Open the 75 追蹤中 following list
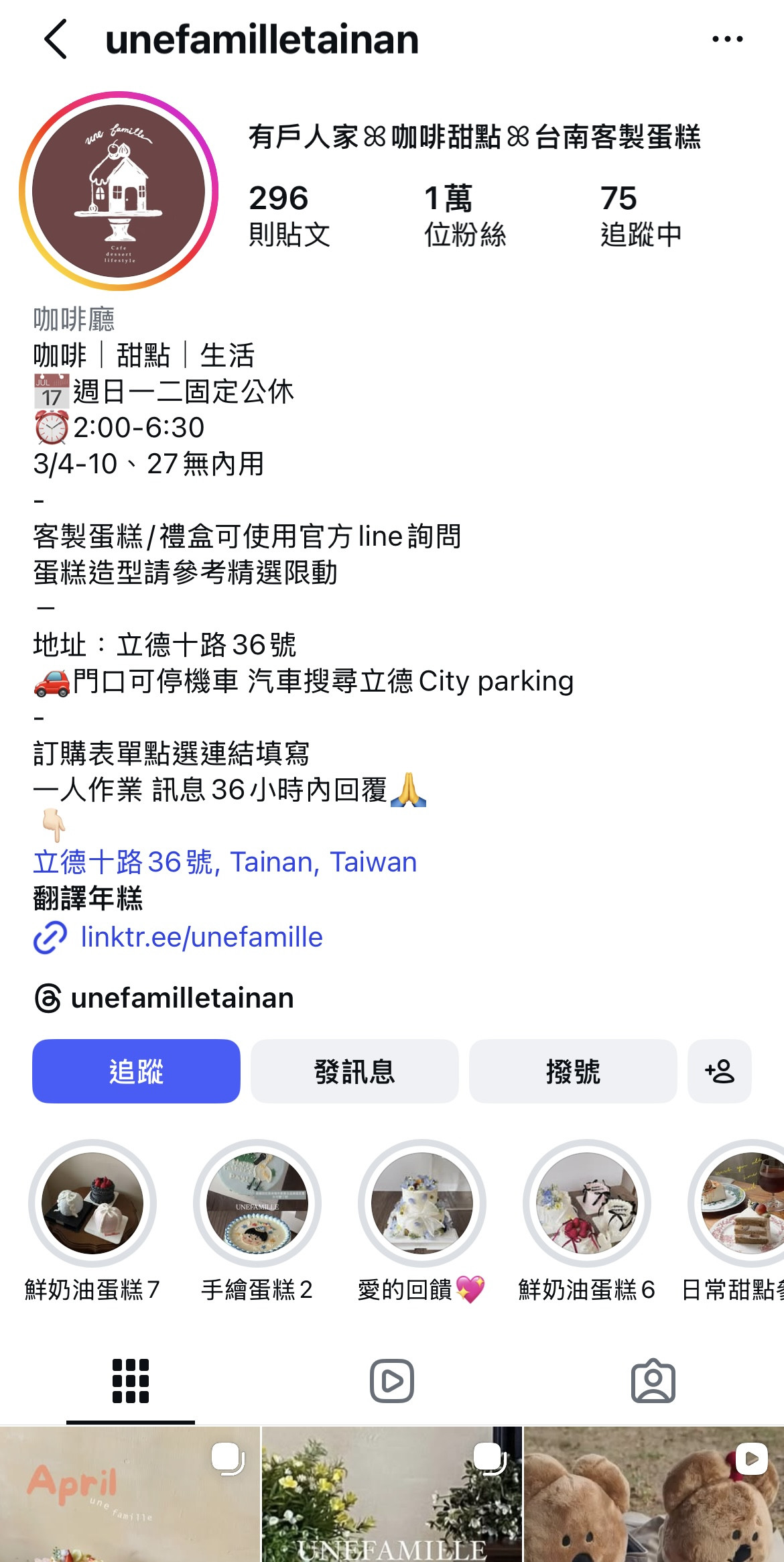Screen dimensions: 784x1562 click(641, 216)
